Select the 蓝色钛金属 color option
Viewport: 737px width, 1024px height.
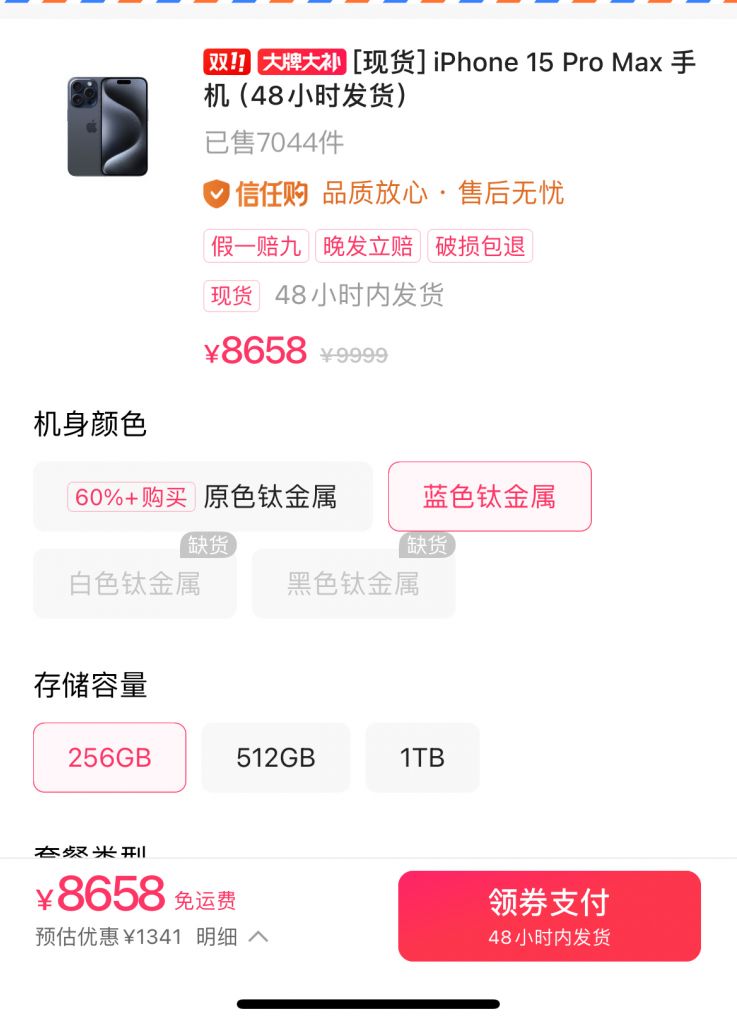(x=489, y=496)
